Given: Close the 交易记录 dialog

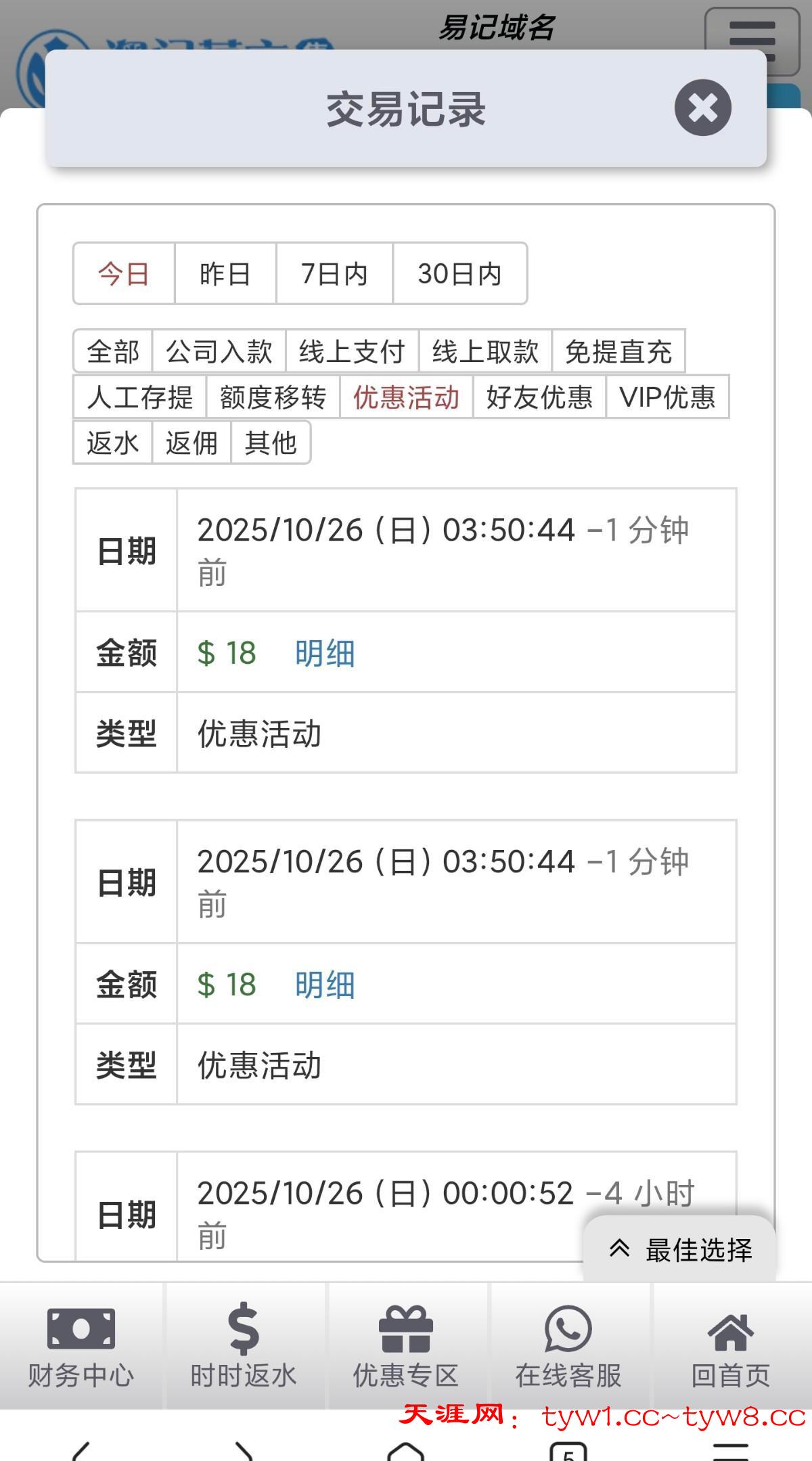Looking at the screenshot, I should (x=702, y=108).
